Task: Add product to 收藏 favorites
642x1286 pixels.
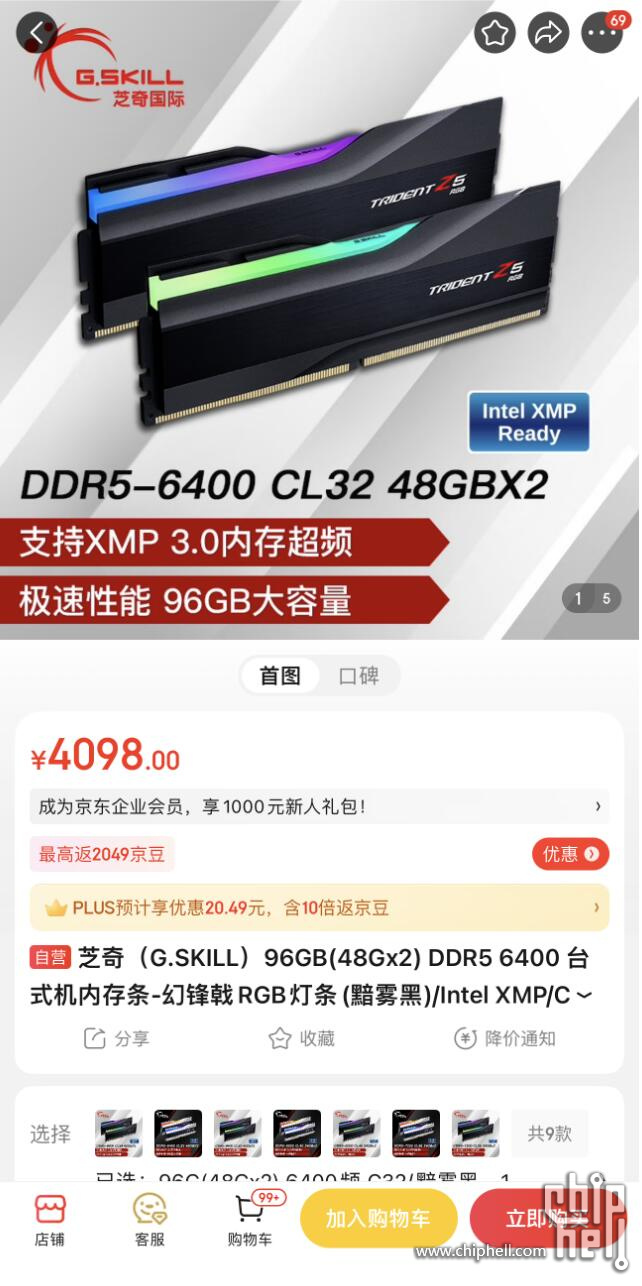Action: (x=302, y=1038)
